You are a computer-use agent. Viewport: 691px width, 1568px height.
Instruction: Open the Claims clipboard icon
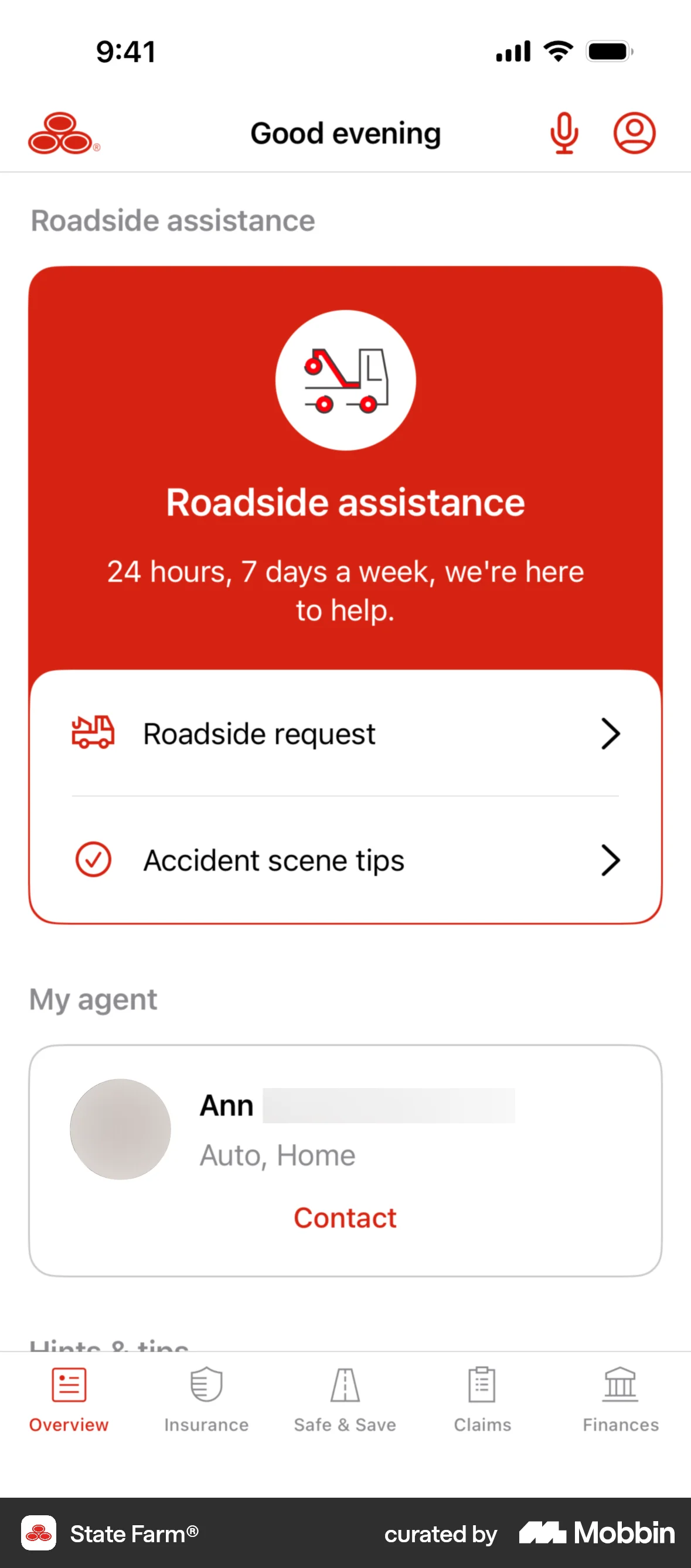[x=482, y=1384]
